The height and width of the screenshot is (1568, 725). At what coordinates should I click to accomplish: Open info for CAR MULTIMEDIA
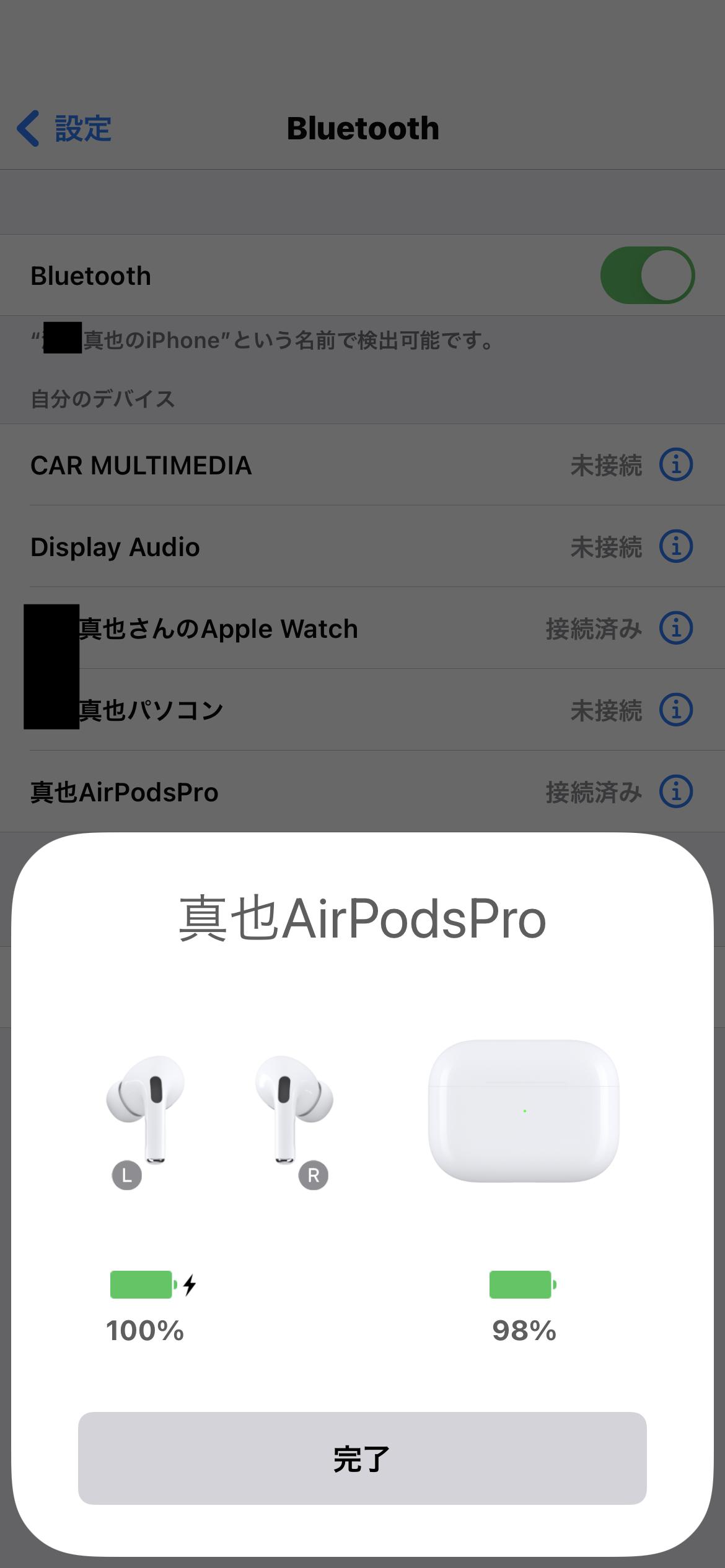pos(675,465)
